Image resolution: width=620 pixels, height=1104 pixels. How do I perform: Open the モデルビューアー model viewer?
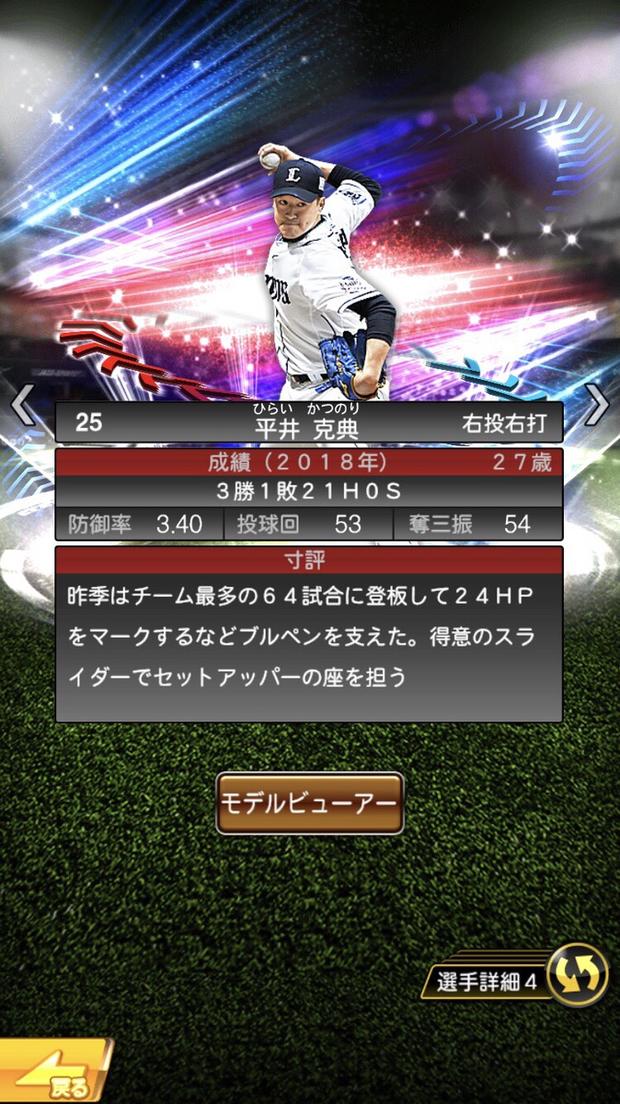click(310, 803)
